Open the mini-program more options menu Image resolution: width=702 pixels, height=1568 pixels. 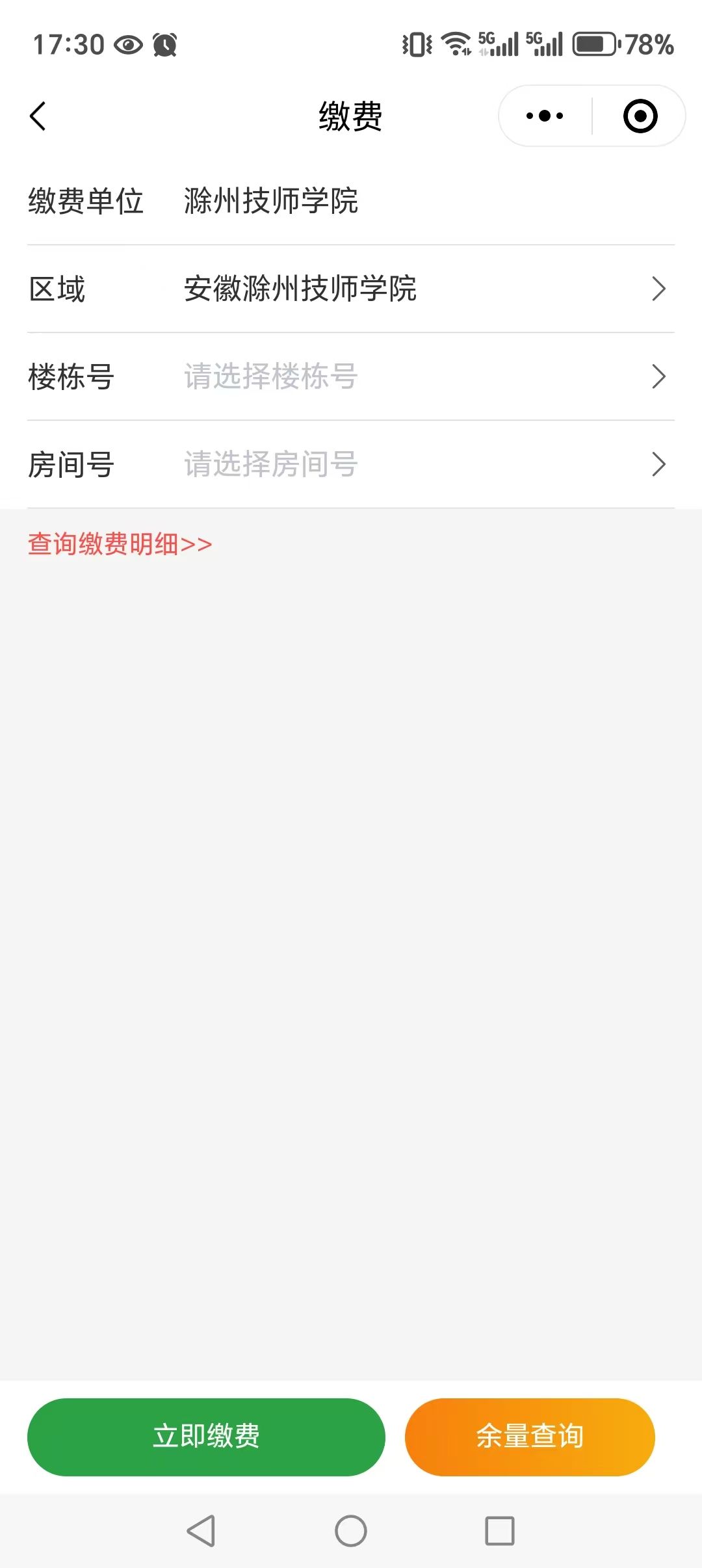[x=543, y=115]
